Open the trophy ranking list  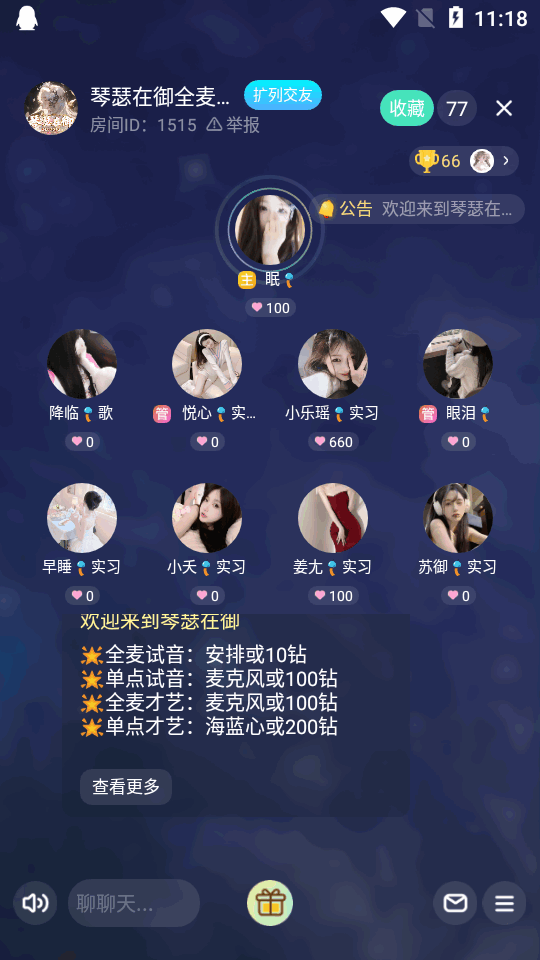pyautogui.click(x=463, y=161)
